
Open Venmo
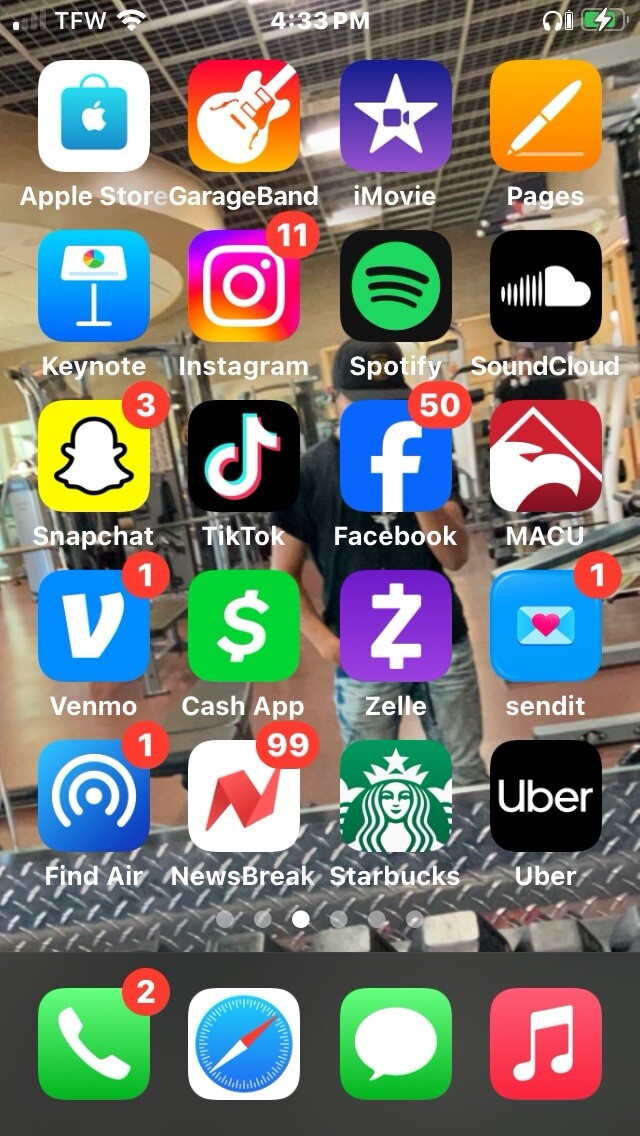[93, 625]
